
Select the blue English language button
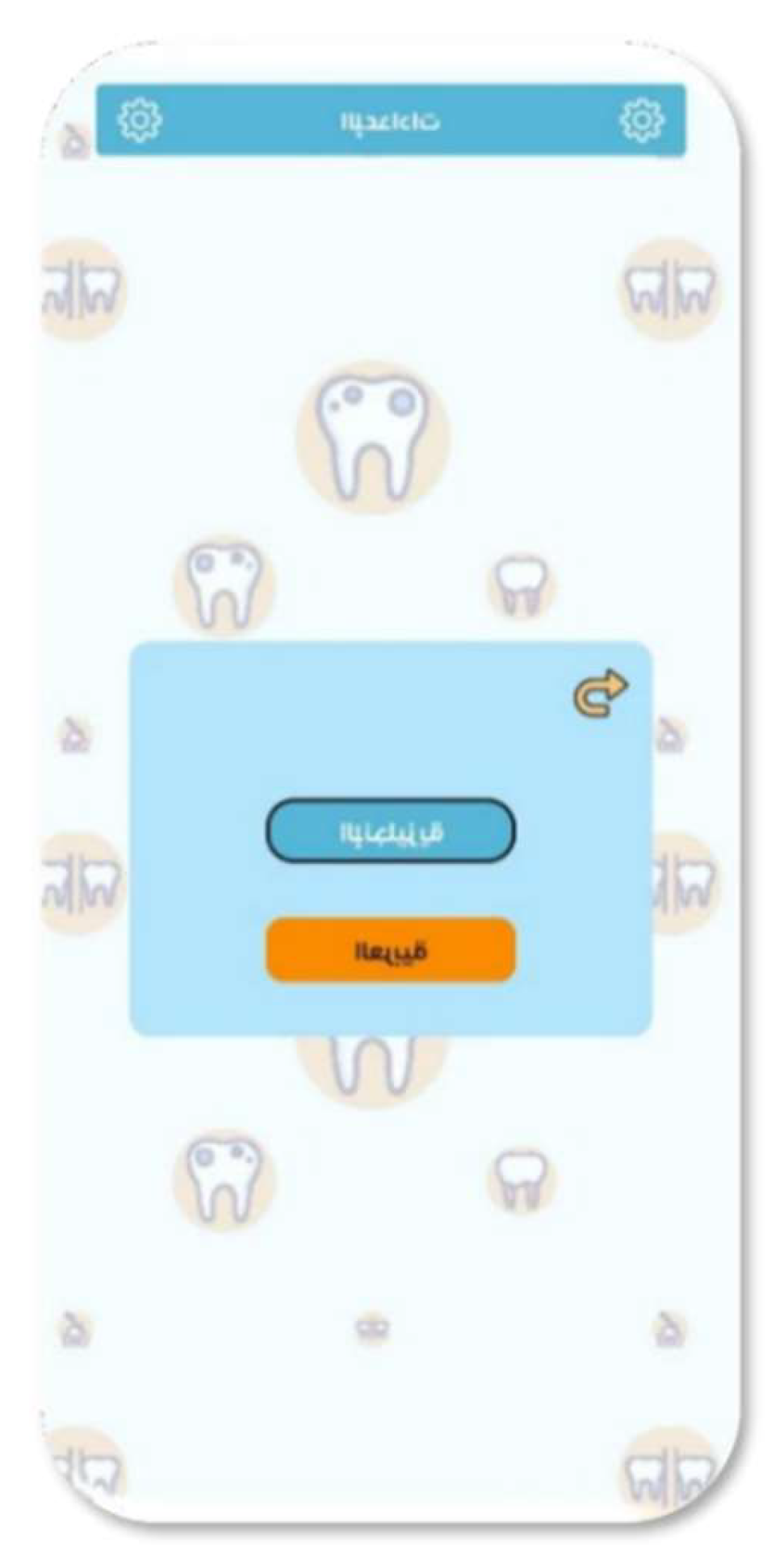pyautogui.click(x=390, y=831)
